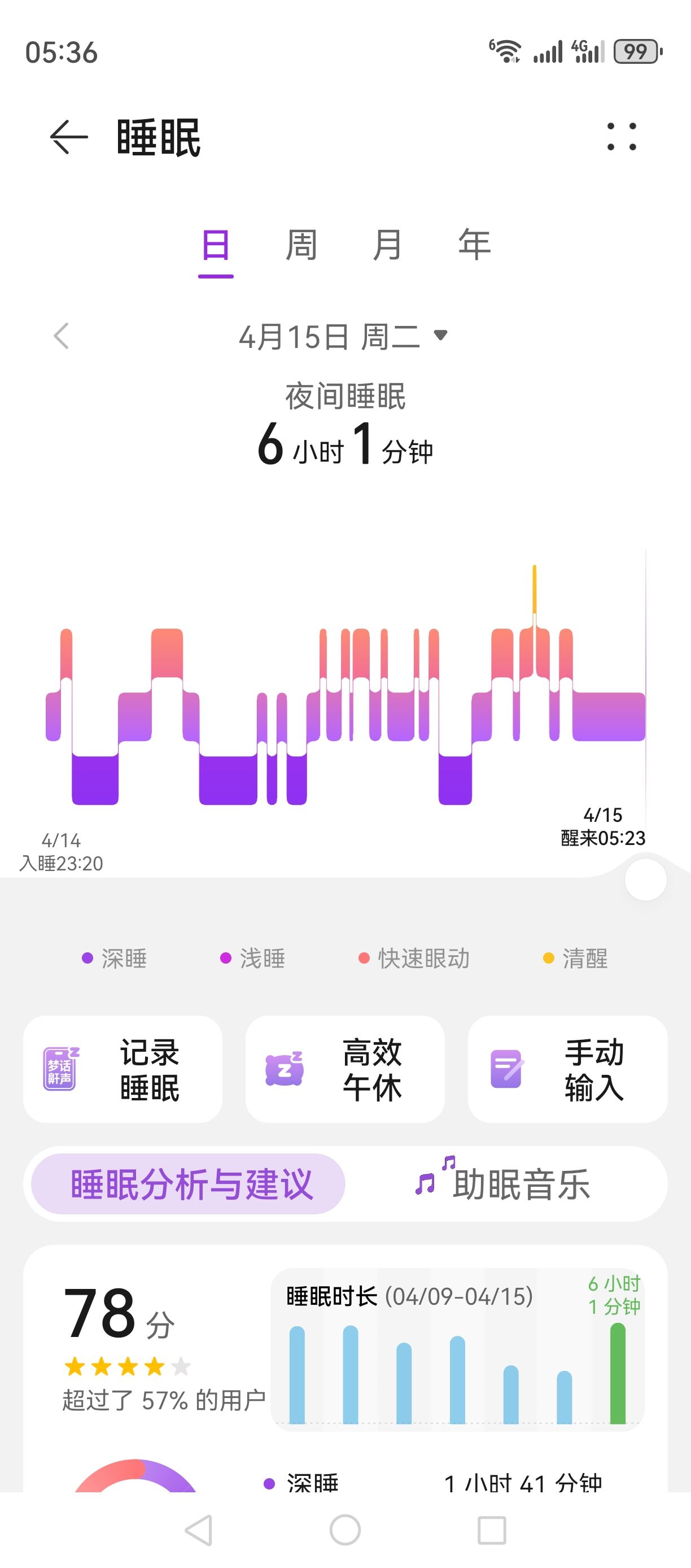Open 手动输入 manual entry
The width and height of the screenshot is (691, 1568).
click(x=567, y=1069)
